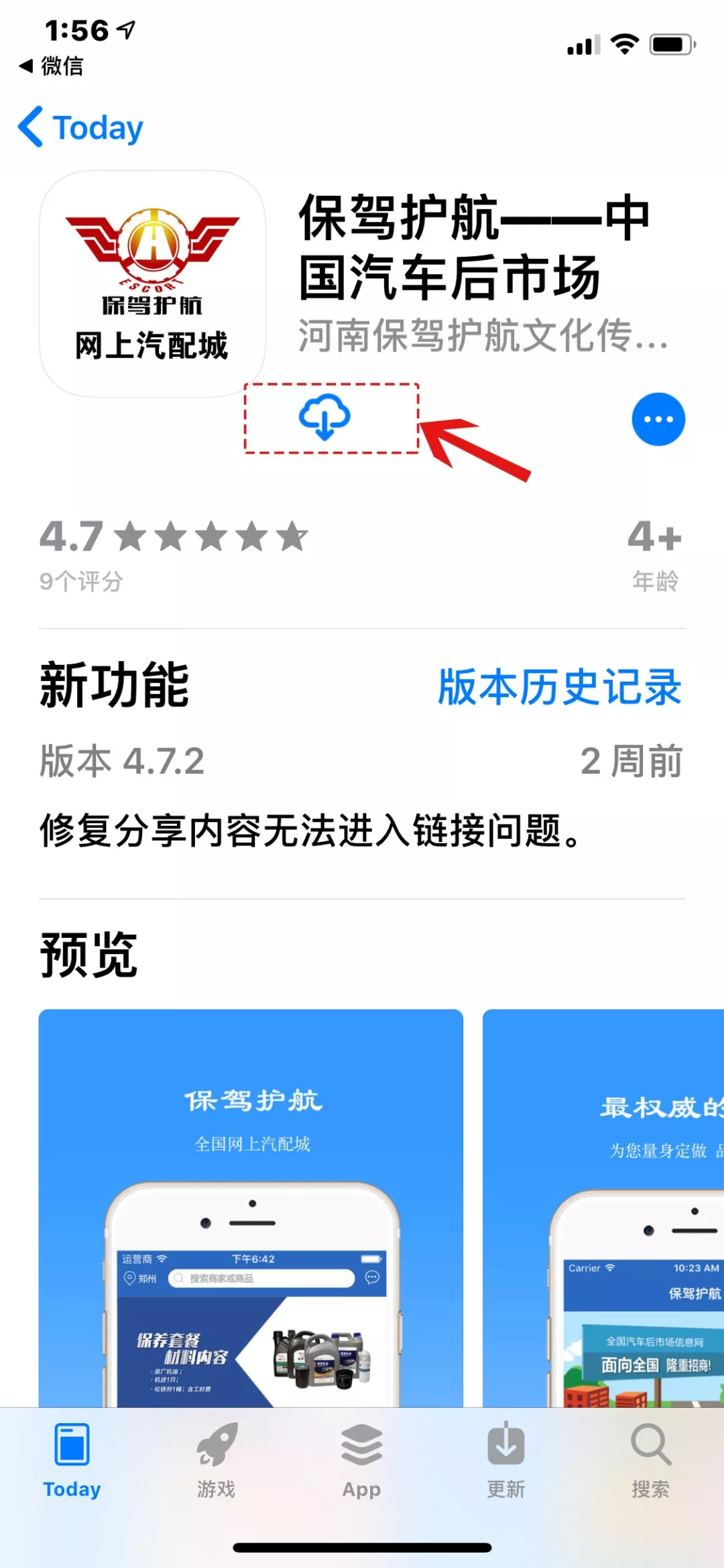Open second preview screenshot 最权威的

point(603,1207)
